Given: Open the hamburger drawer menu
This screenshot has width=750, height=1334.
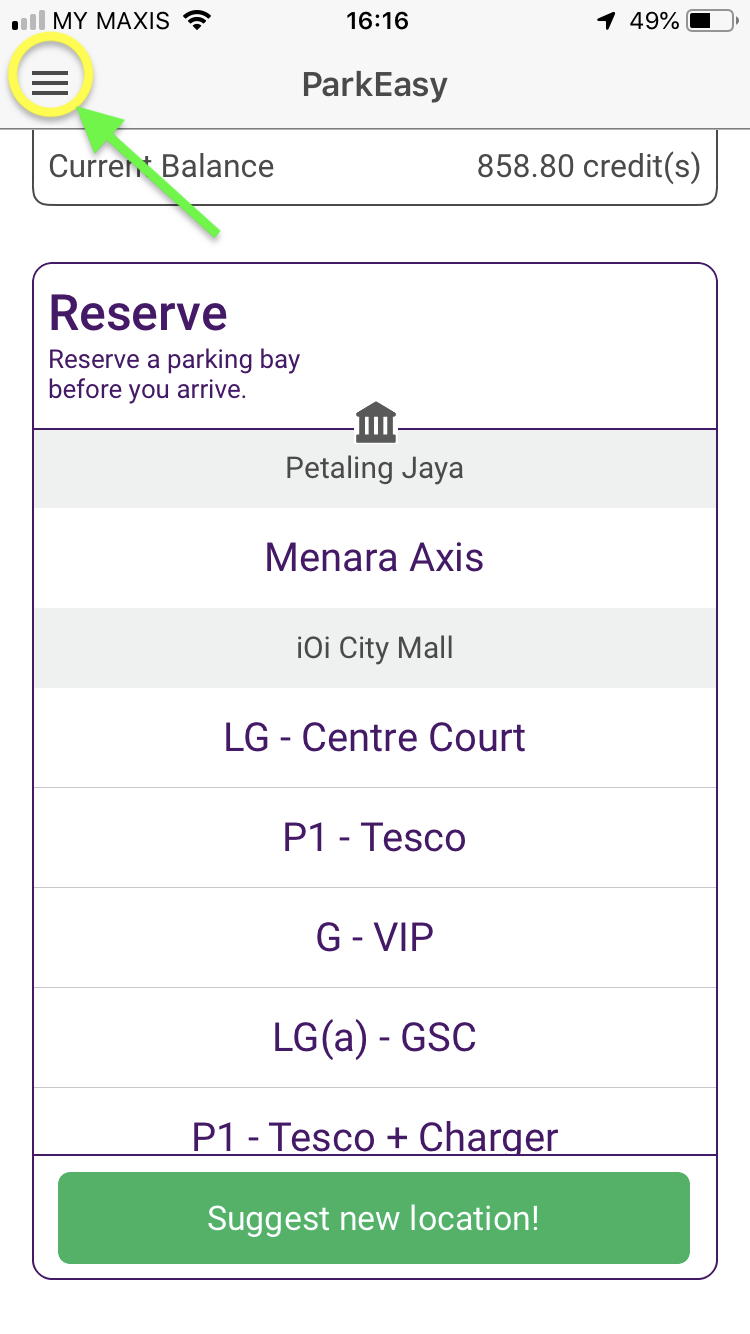Looking at the screenshot, I should (50, 84).
